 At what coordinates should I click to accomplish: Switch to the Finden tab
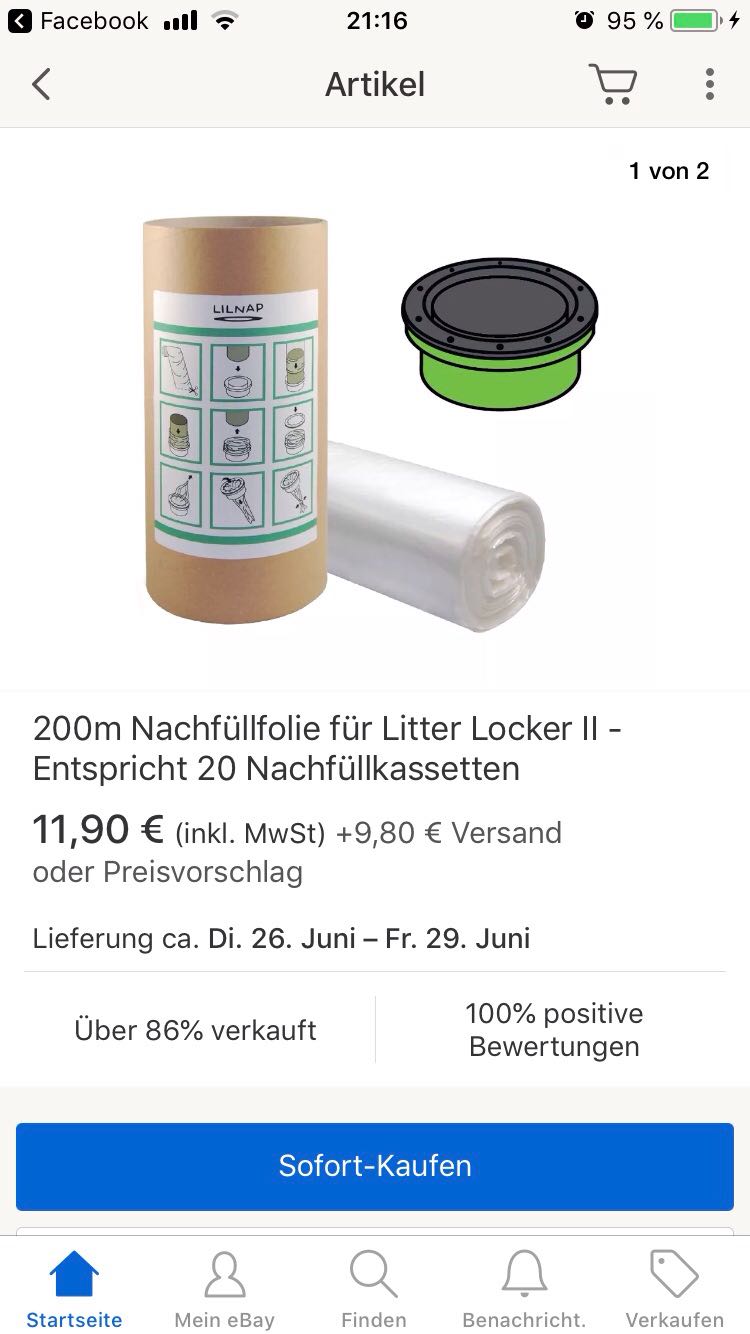374,1290
